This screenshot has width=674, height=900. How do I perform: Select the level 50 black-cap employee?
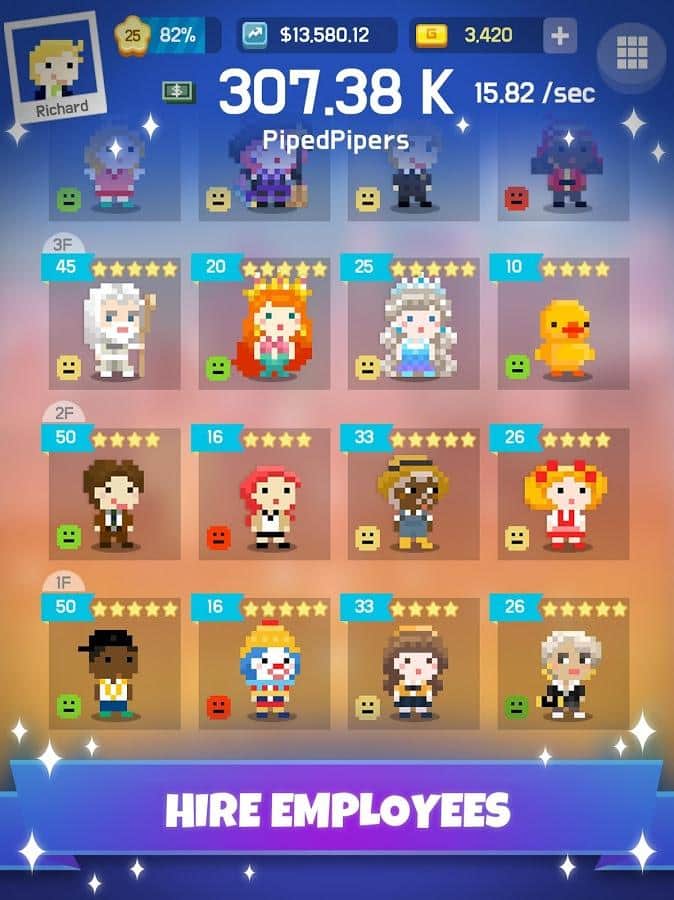coord(115,665)
